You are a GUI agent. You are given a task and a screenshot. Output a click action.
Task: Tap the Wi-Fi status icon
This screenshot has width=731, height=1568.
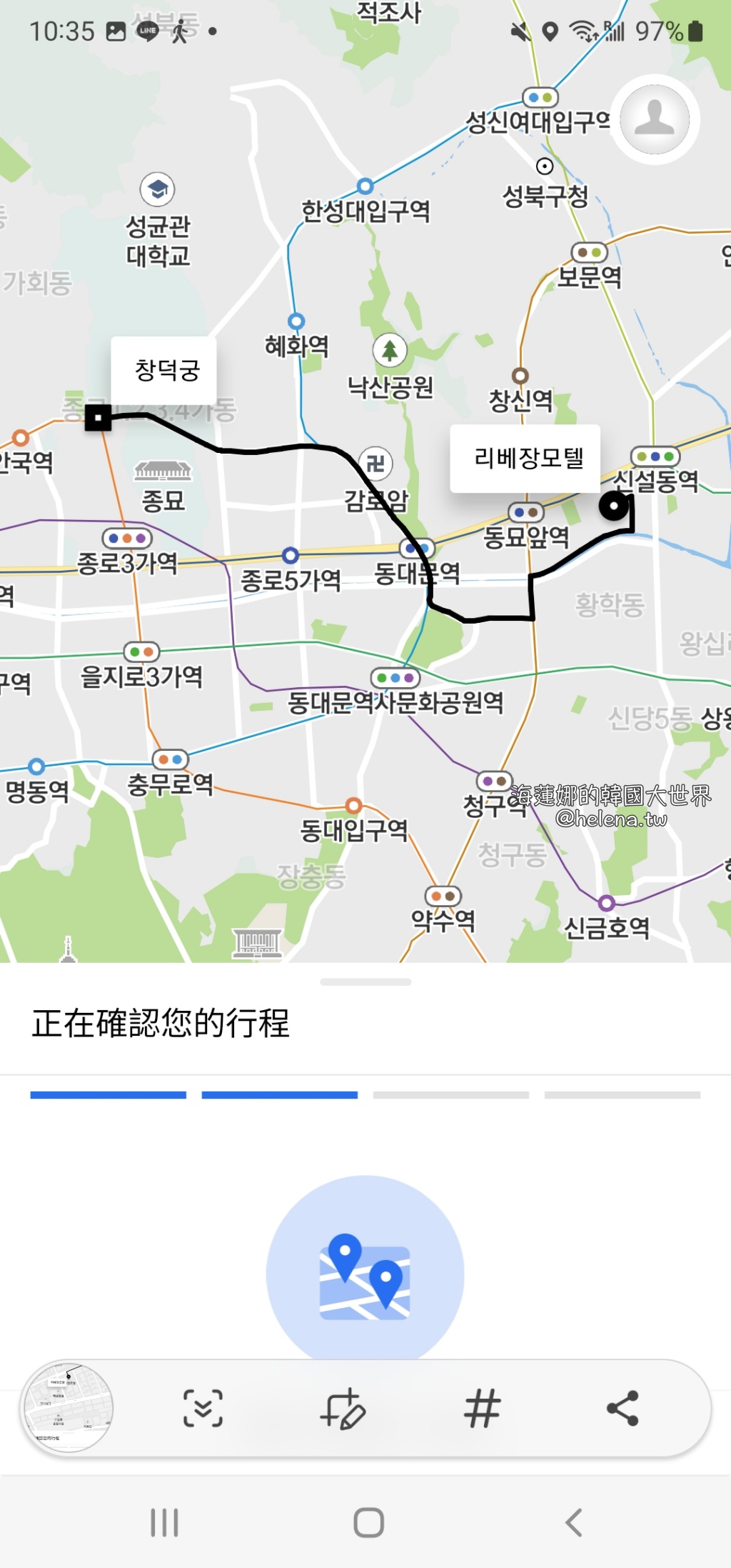point(580,30)
